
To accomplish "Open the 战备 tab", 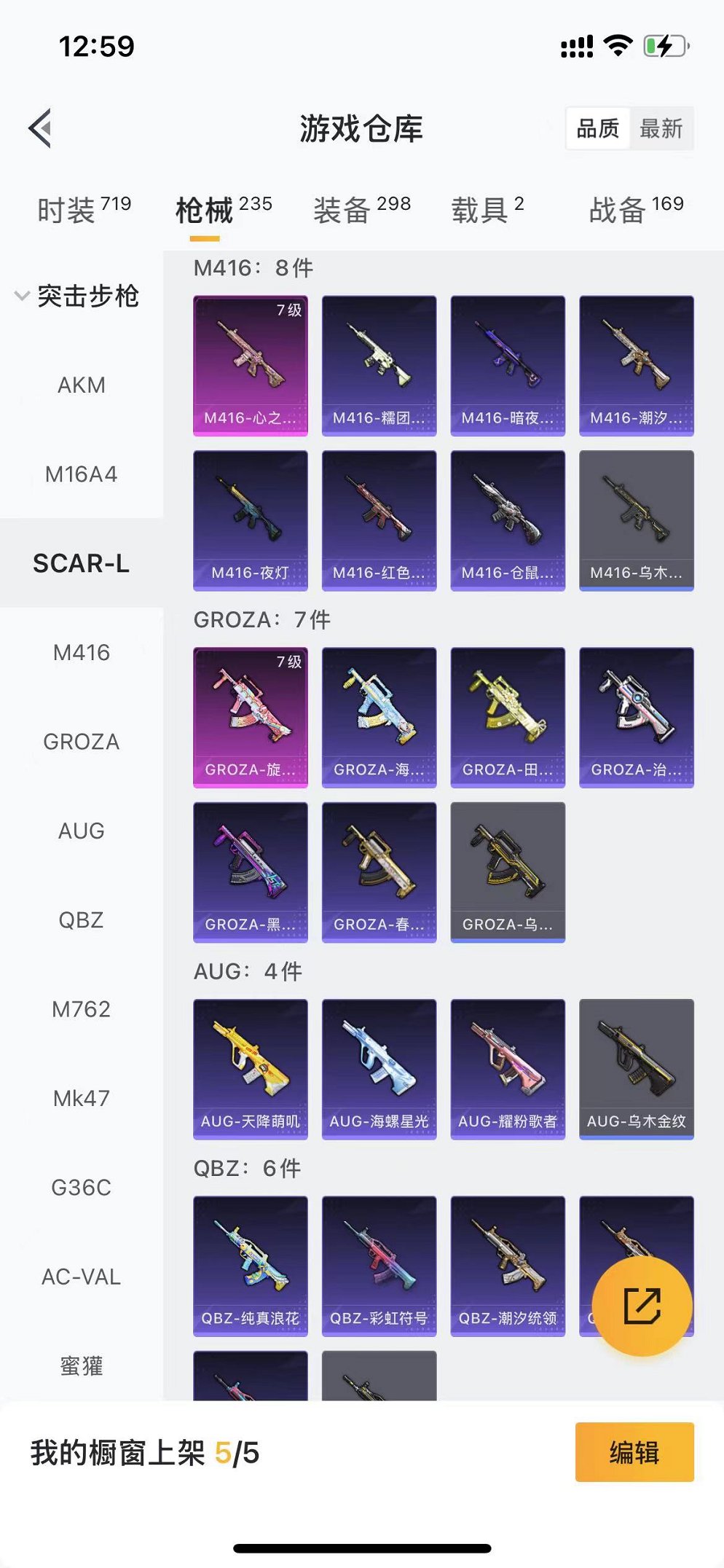I will point(635,210).
